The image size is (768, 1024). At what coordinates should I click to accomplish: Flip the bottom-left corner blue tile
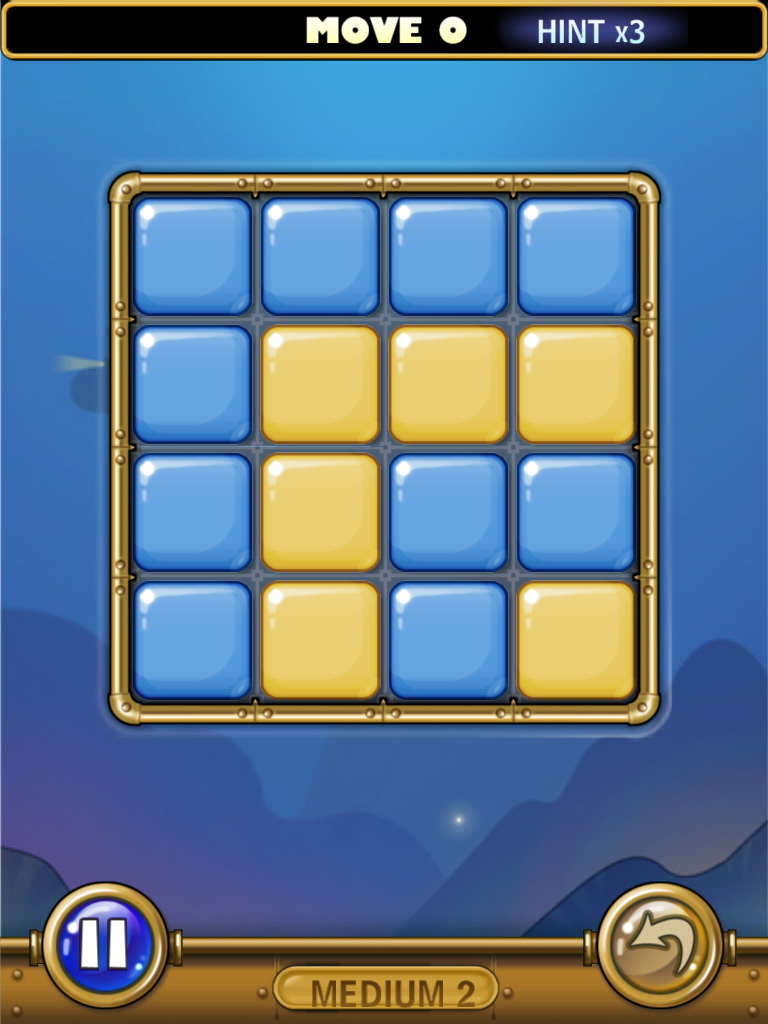point(192,640)
